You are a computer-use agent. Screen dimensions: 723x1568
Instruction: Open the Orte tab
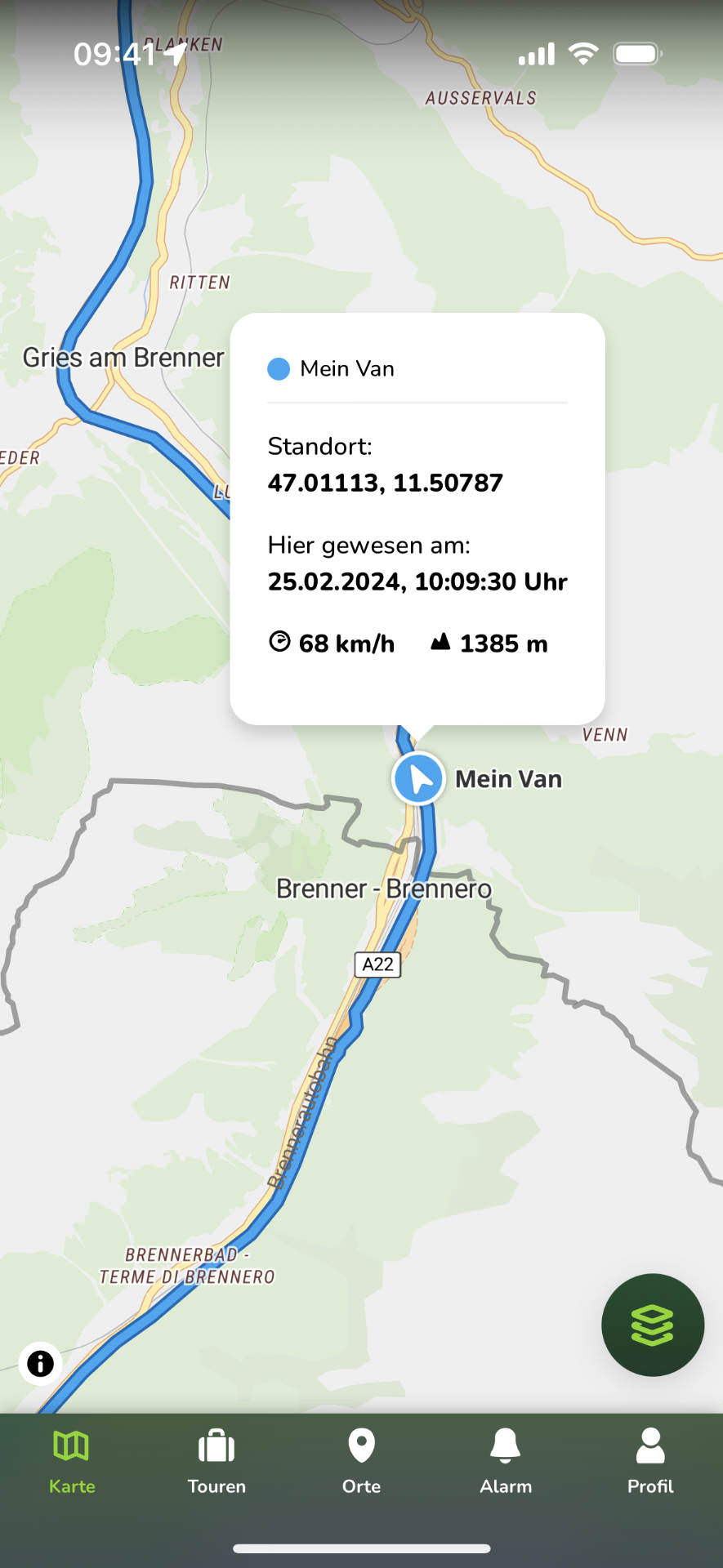(361, 1462)
